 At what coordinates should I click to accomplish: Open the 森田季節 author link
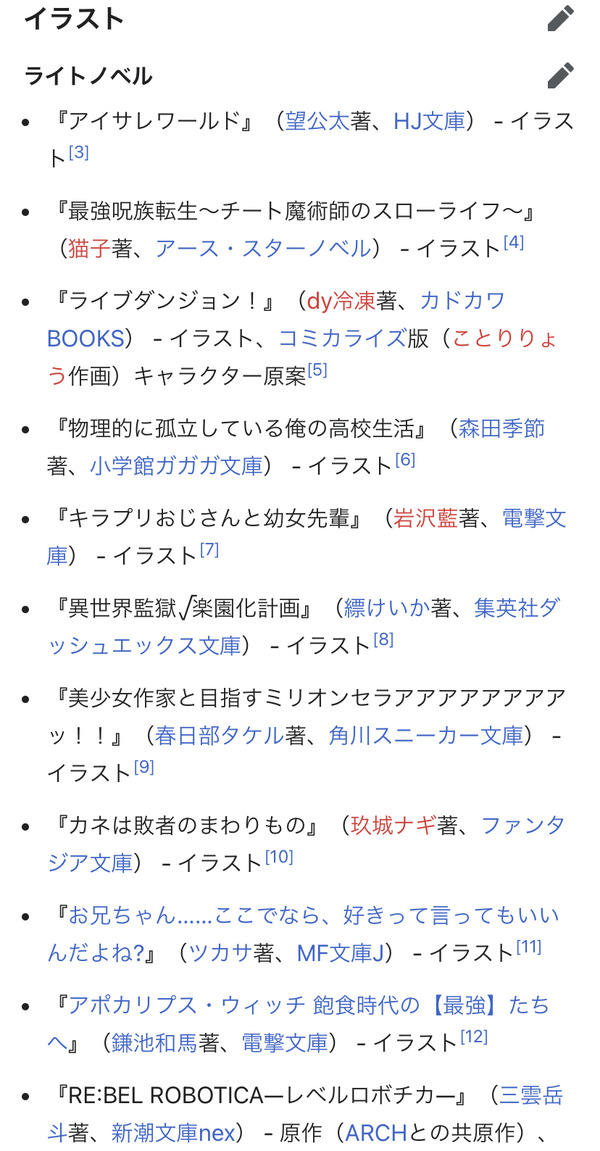point(502,428)
